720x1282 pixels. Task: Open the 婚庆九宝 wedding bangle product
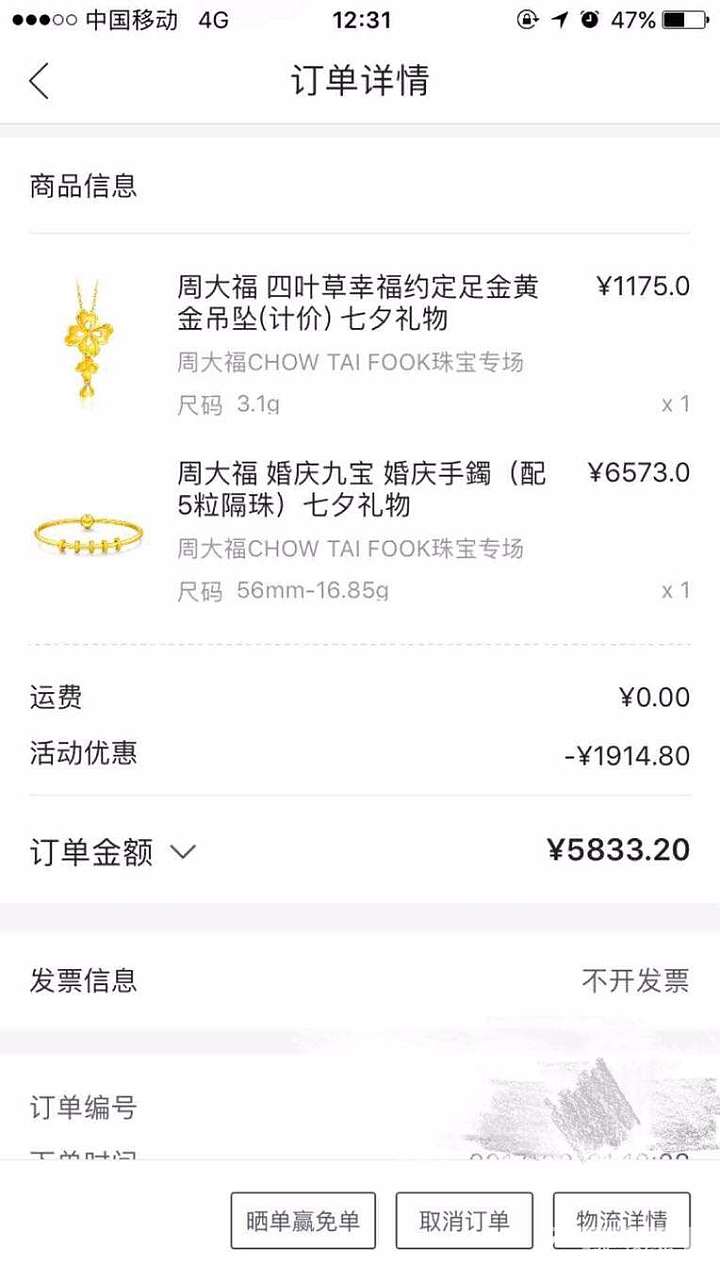pos(361,489)
